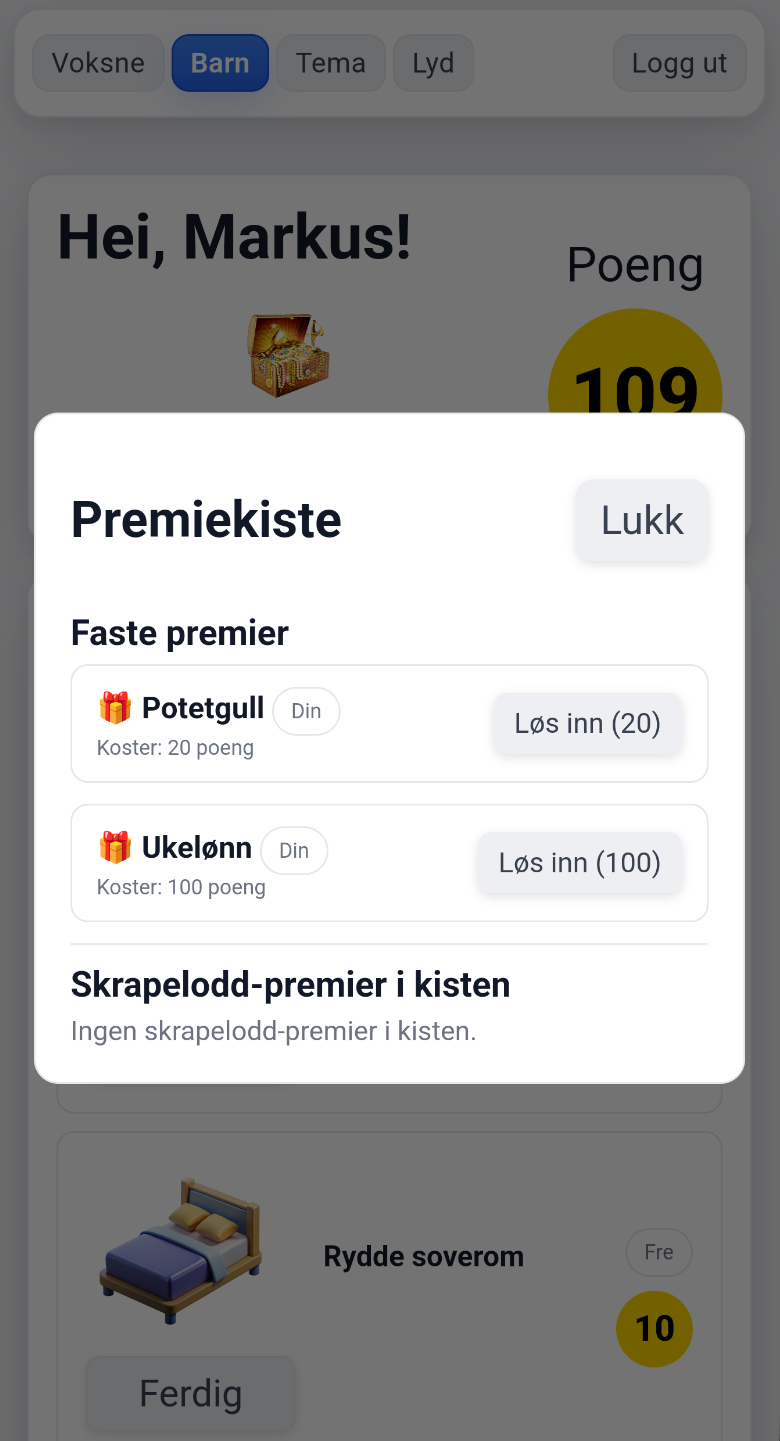Click the Fre day badge
Screen dimensions: 780x1441
pos(658,1252)
